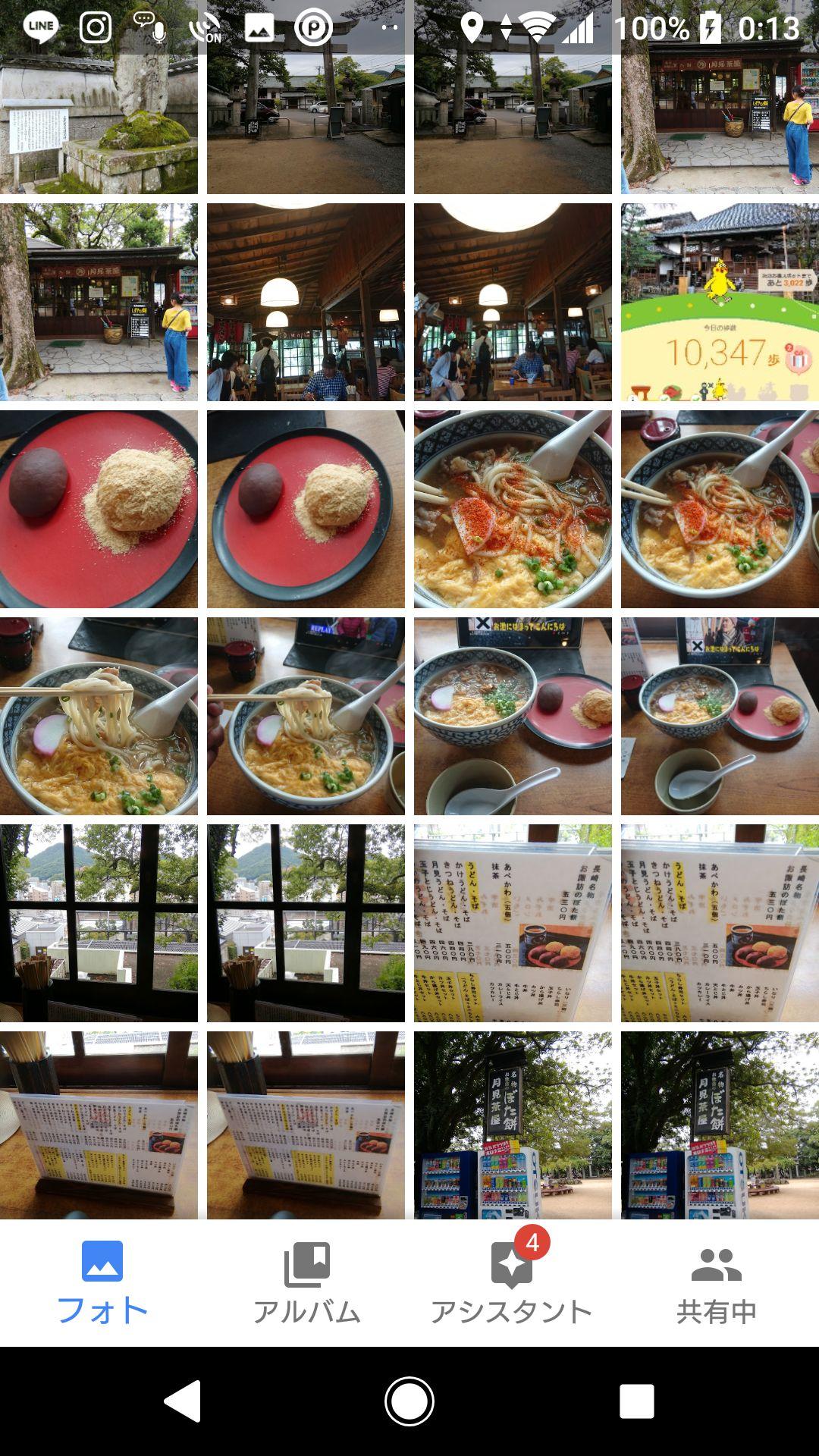Tap the system back button
This screenshot has width=819, height=1456.
183,1401
